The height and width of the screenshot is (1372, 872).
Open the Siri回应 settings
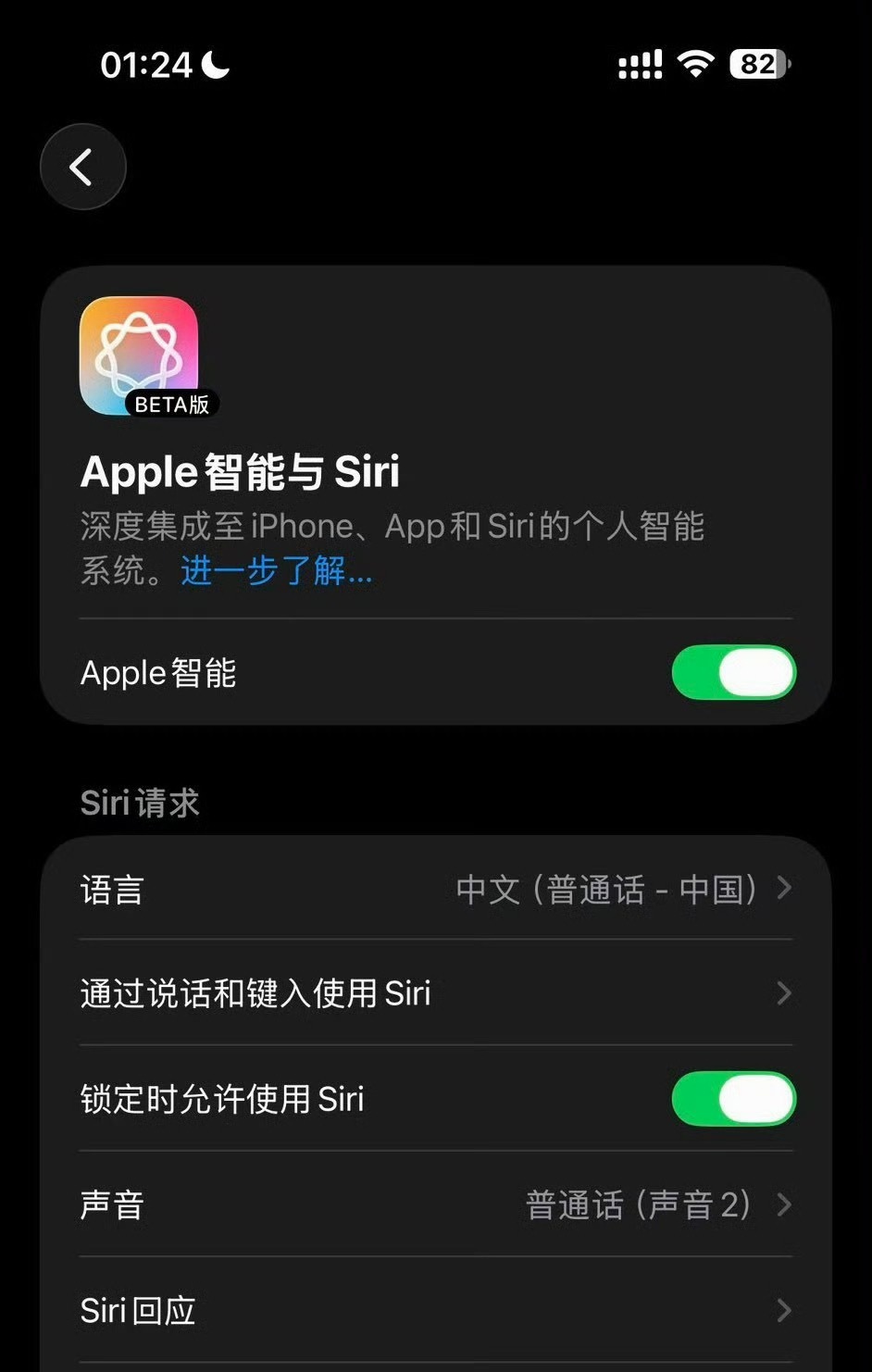pyautogui.click(x=435, y=1310)
